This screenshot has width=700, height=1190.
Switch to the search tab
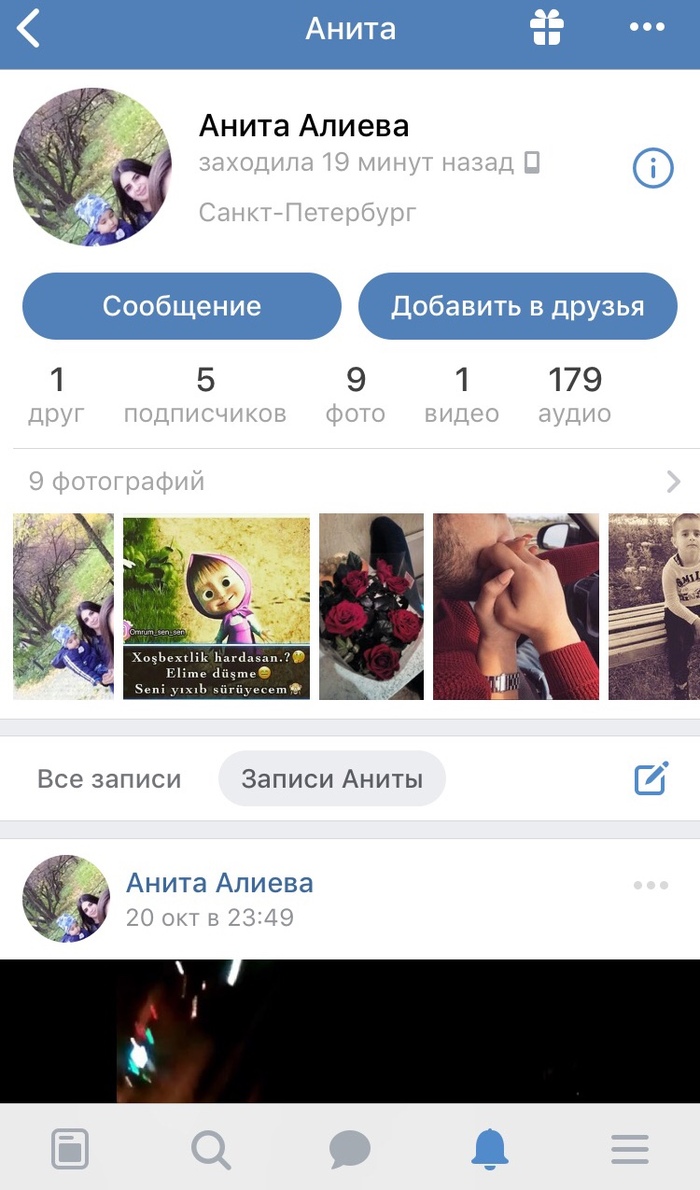click(210, 1149)
